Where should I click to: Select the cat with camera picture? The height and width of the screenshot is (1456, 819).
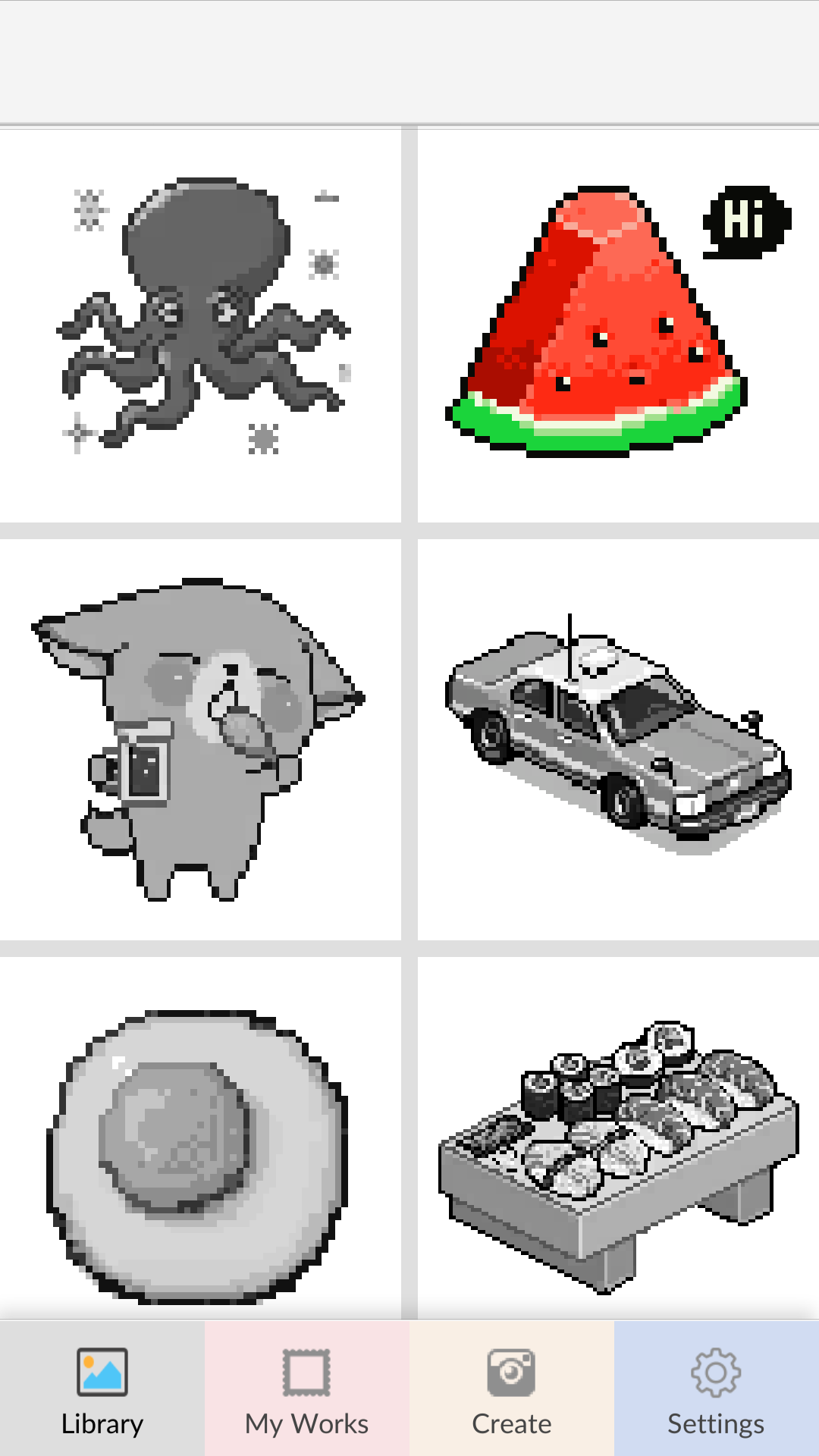200,739
